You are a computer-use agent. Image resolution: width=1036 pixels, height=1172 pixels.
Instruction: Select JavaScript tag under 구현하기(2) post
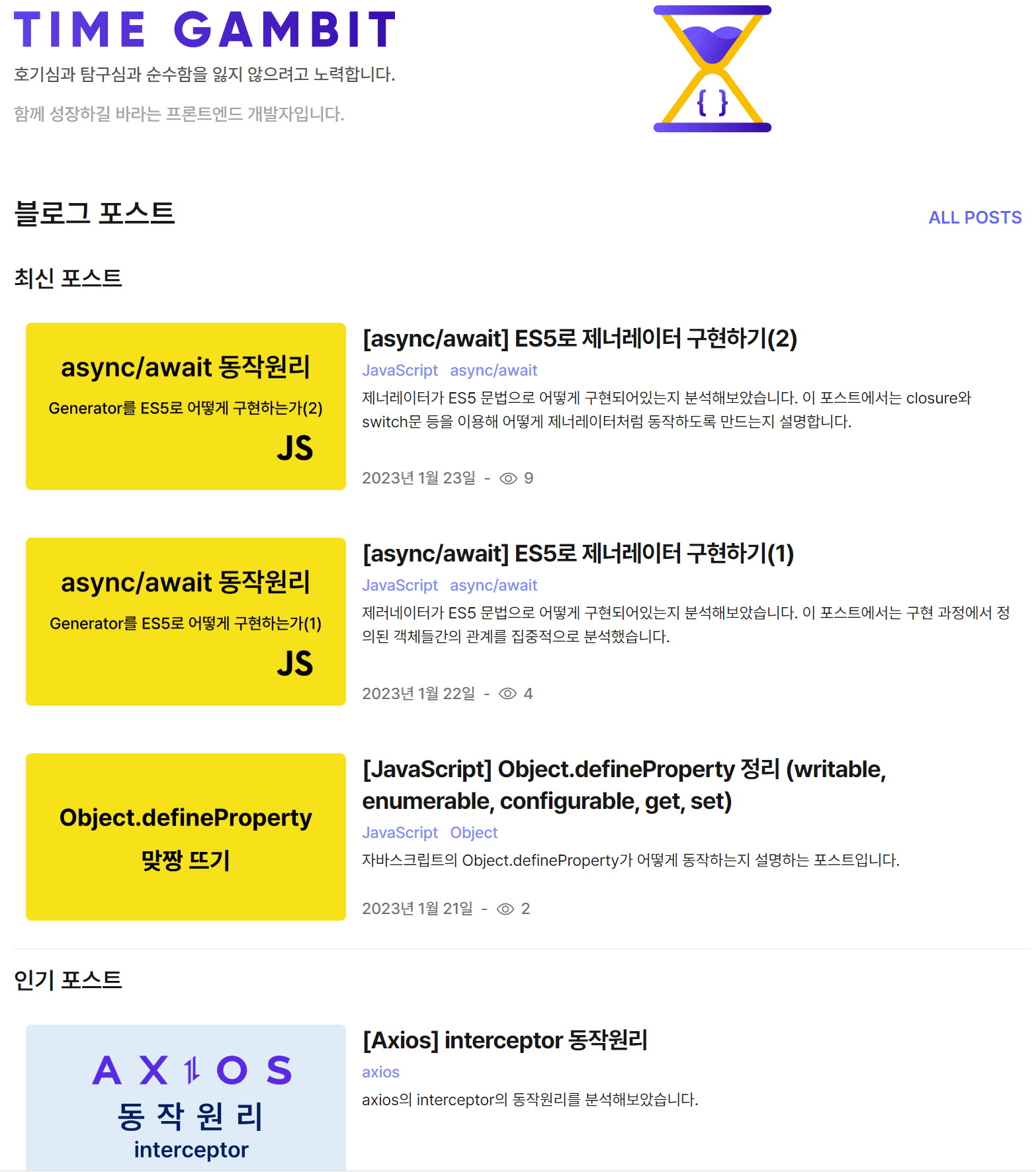click(400, 370)
